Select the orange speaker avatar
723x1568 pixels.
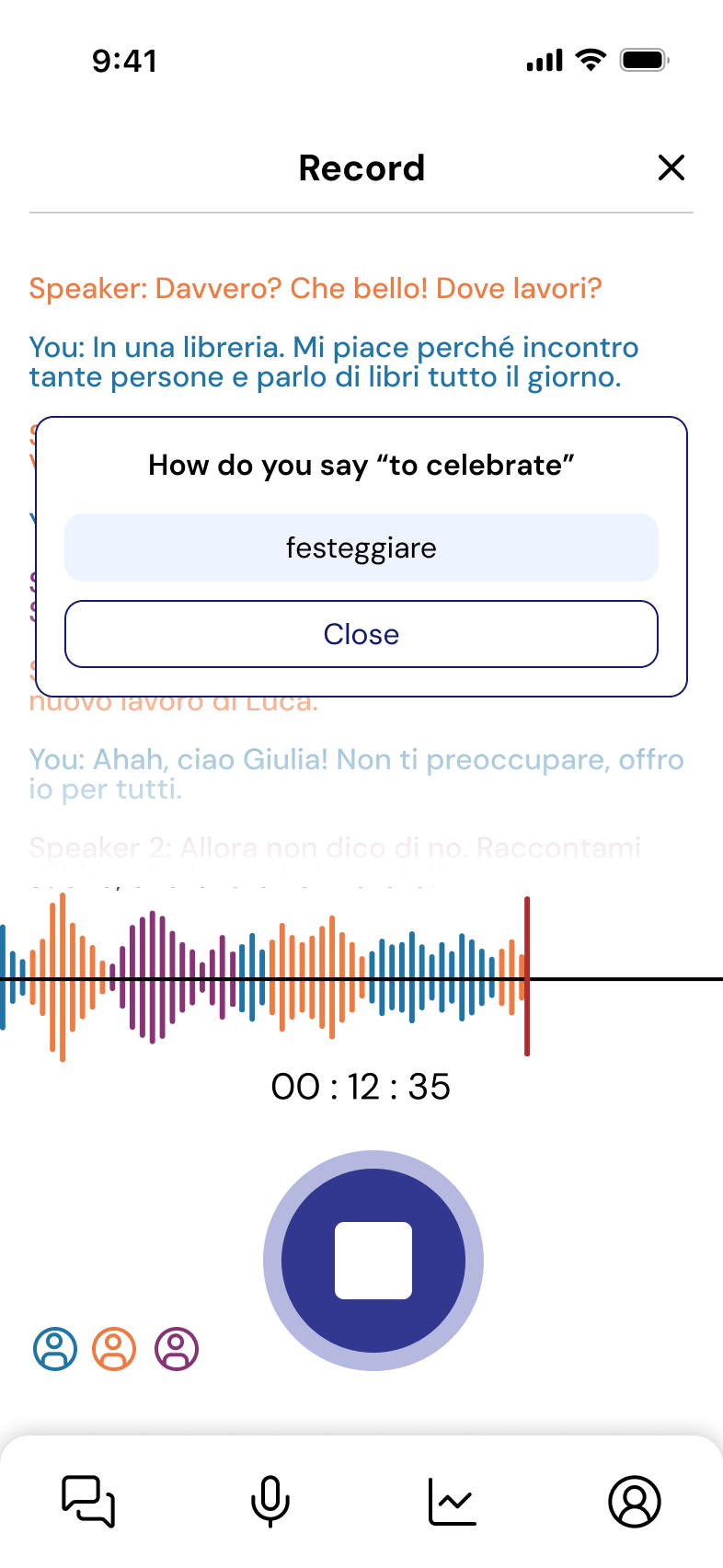tap(114, 1349)
